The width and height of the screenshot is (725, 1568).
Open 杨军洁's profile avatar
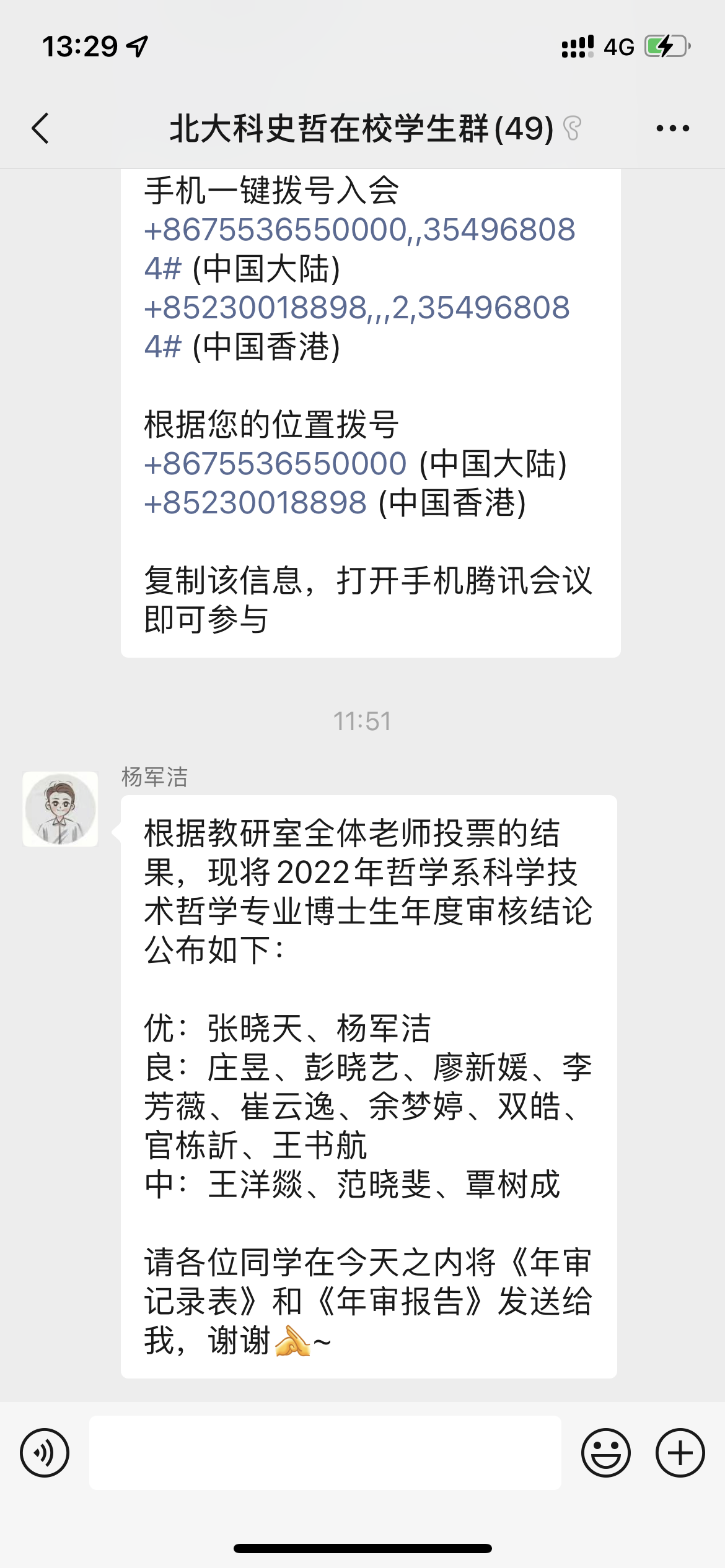[x=60, y=809]
